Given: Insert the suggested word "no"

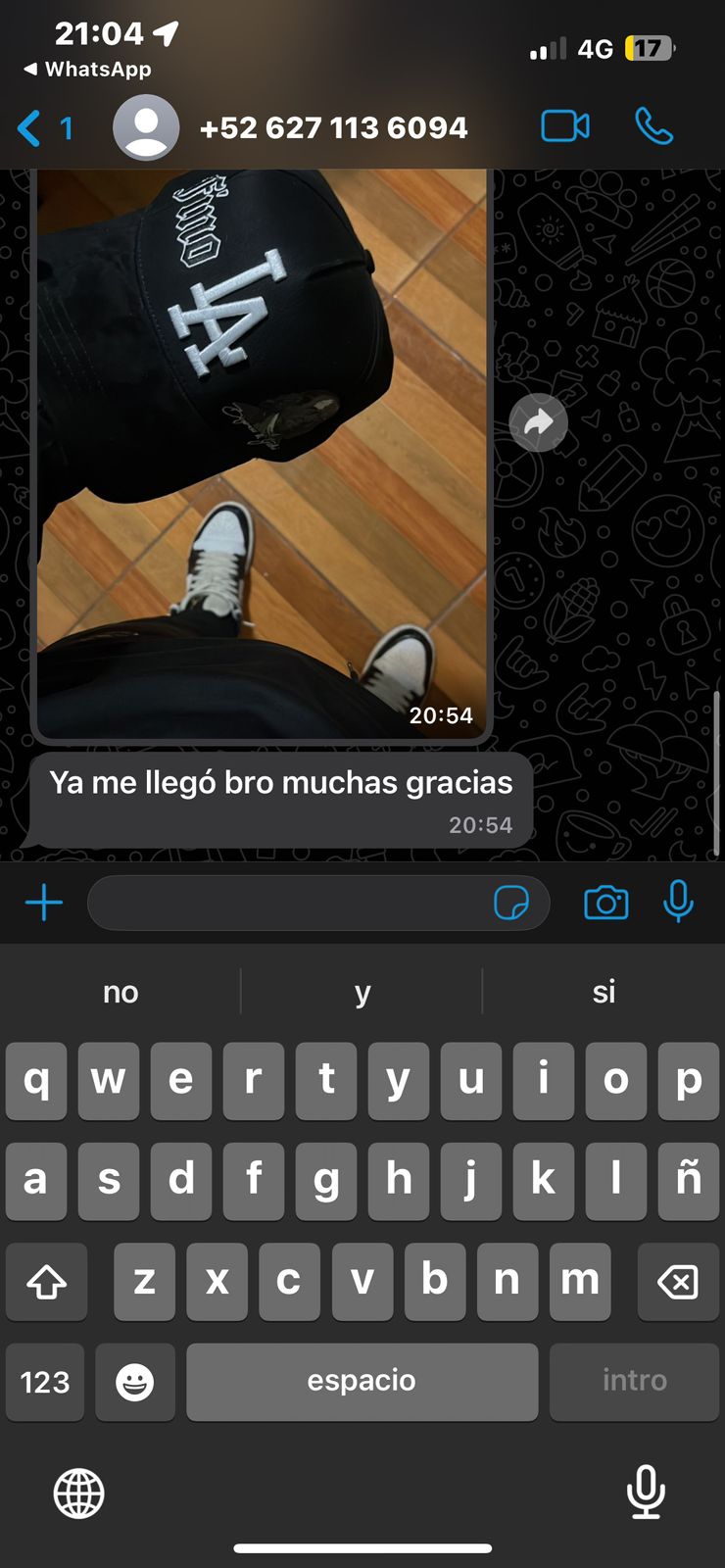Looking at the screenshot, I should coord(121,992).
